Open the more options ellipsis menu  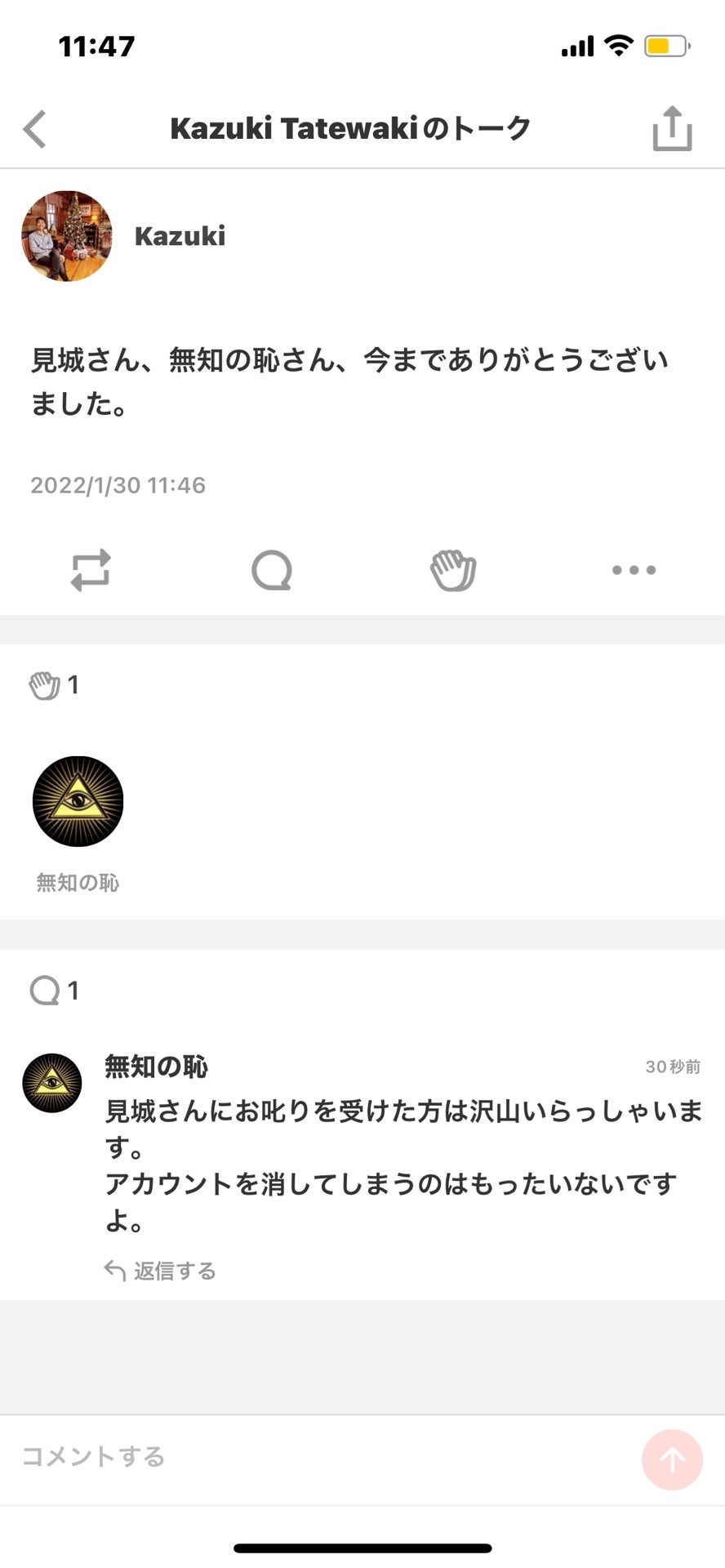click(634, 570)
